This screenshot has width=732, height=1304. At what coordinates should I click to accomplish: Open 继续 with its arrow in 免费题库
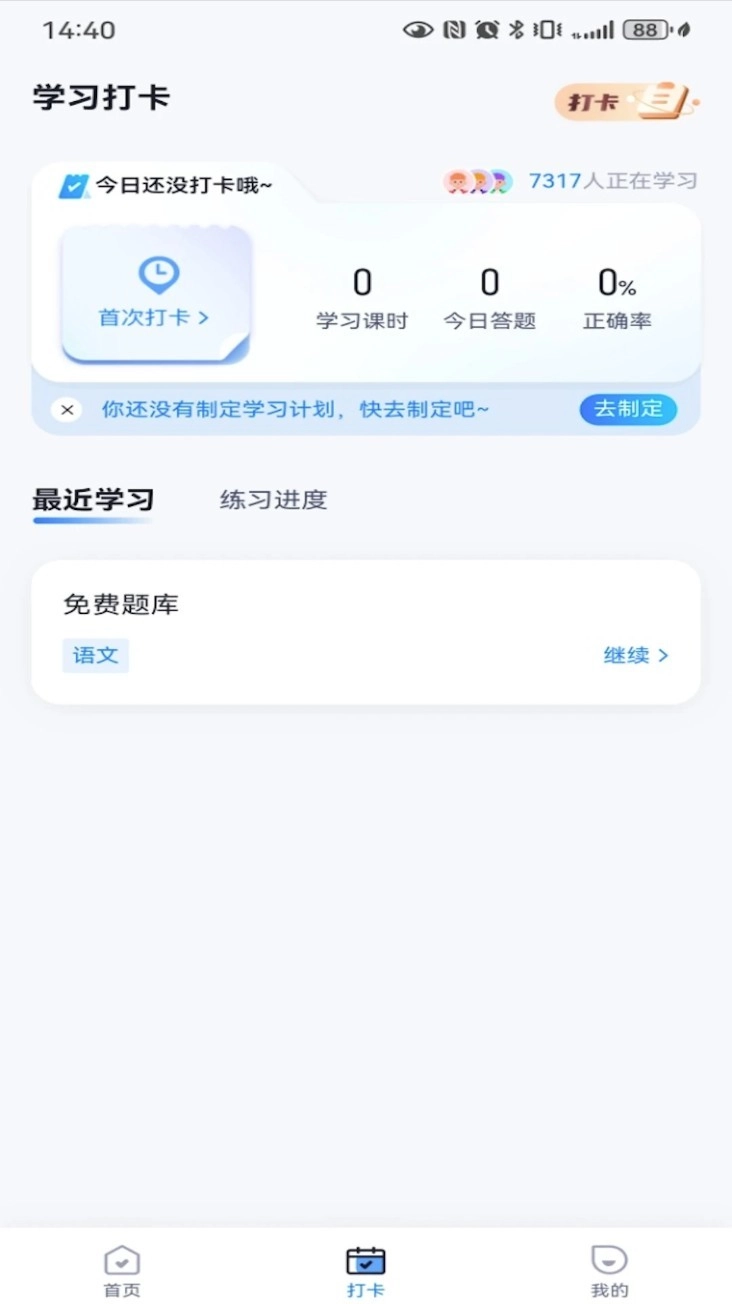click(x=637, y=655)
